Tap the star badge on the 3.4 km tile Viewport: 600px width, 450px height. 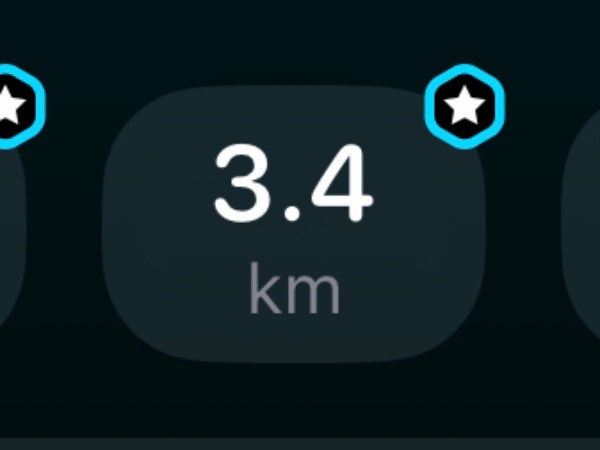[465, 106]
